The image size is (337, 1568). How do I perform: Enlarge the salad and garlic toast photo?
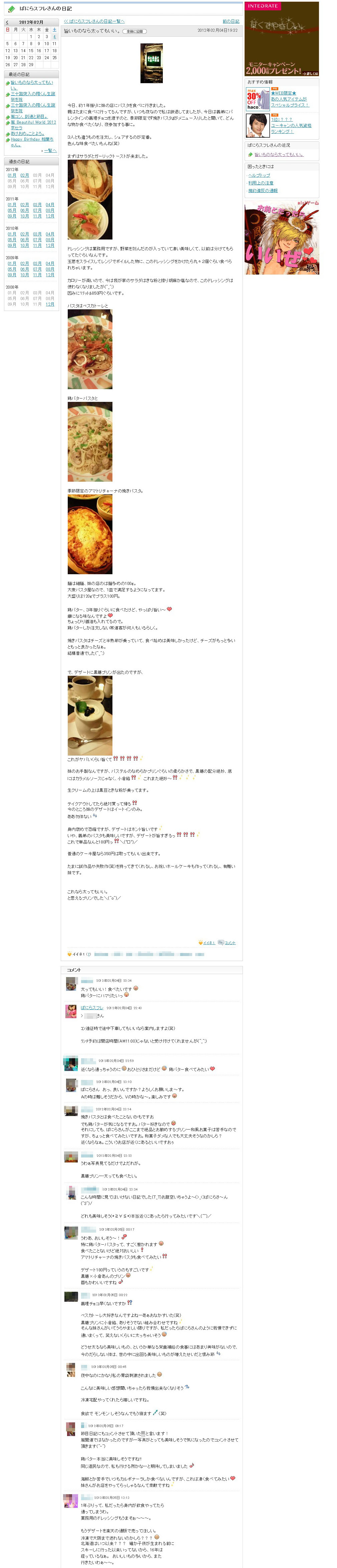(x=89, y=200)
